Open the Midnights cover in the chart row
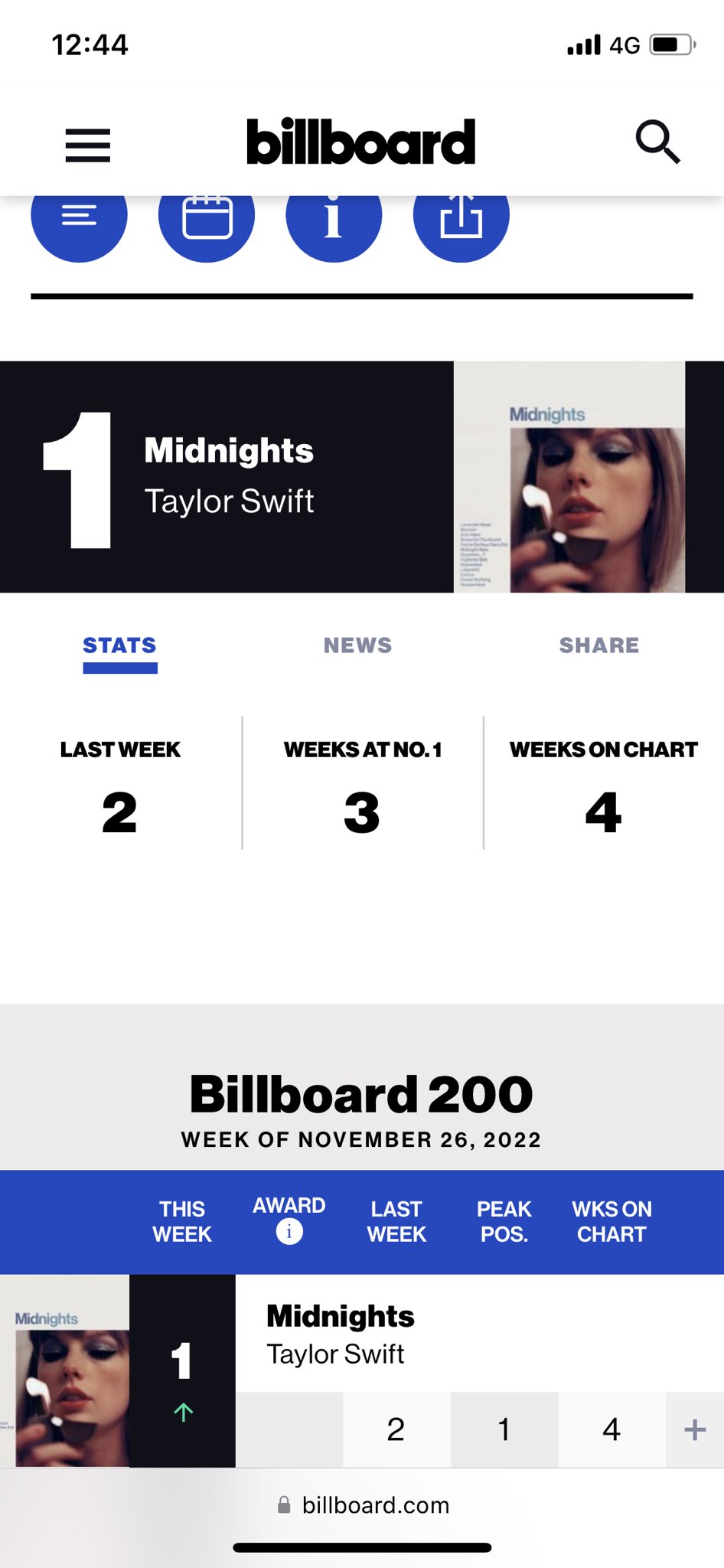The width and height of the screenshot is (724, 1568). click(x=65, y=1370)
